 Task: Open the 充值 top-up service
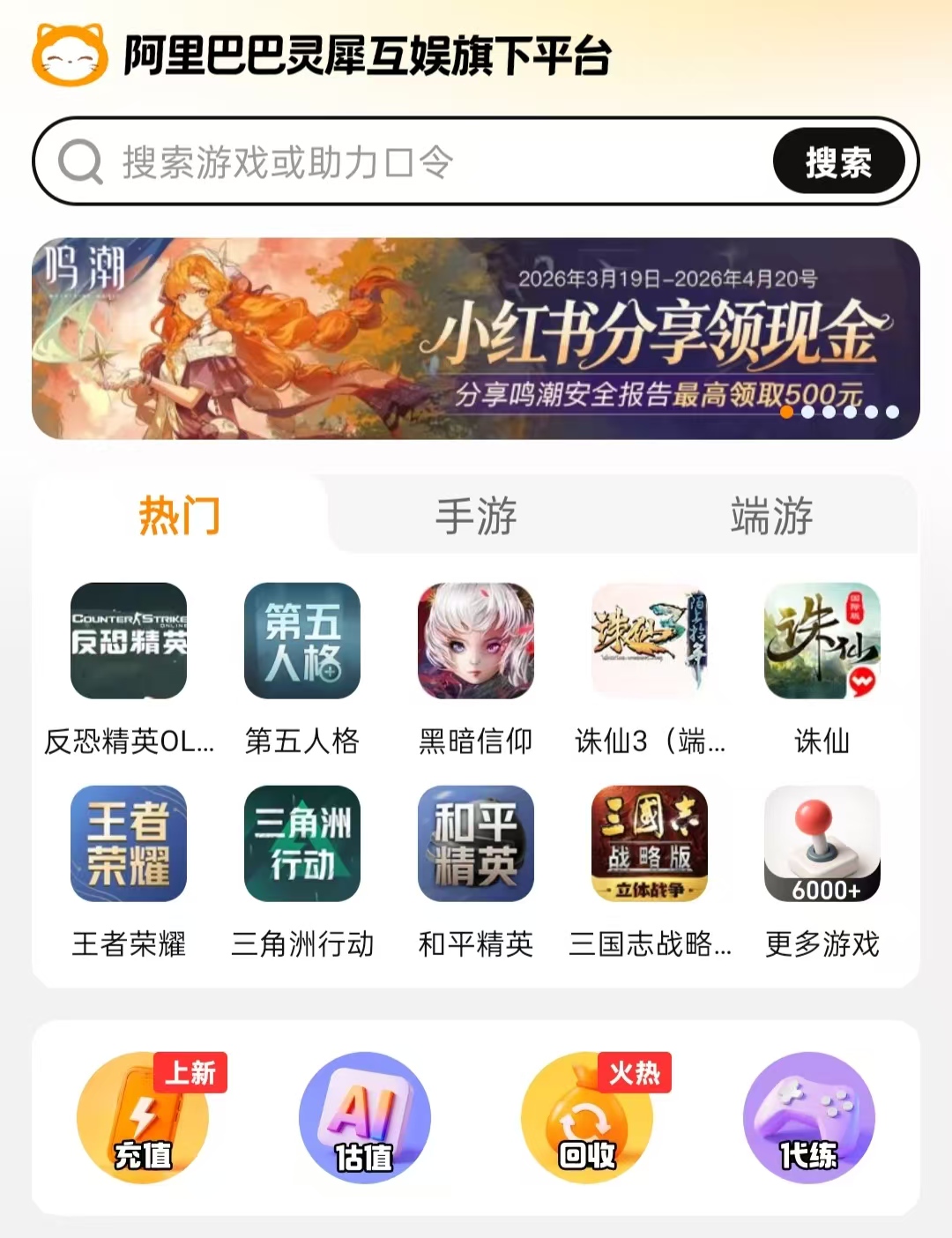click(x=143, y=1118)
